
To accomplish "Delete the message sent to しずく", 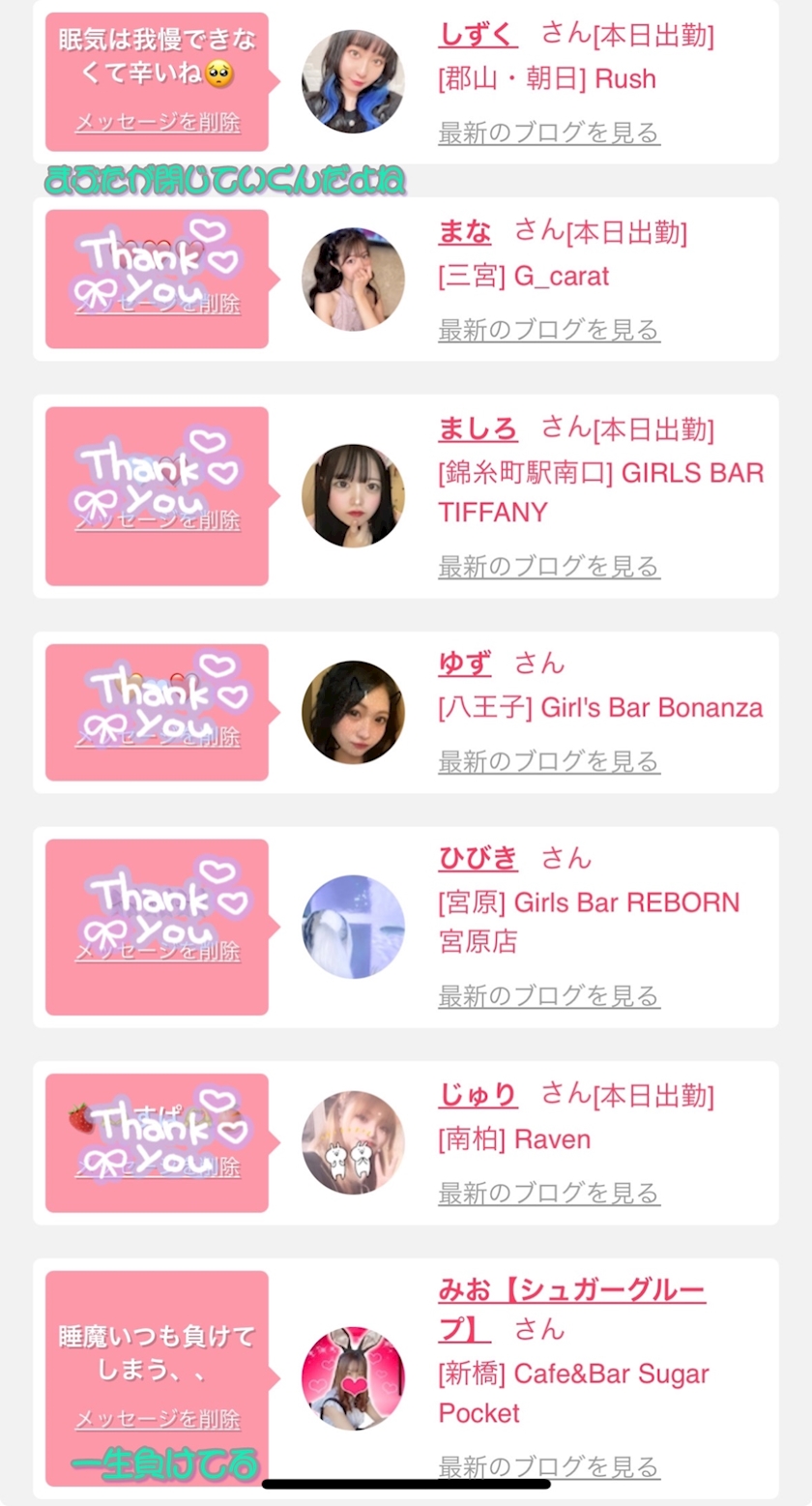I will coord(158,123).
